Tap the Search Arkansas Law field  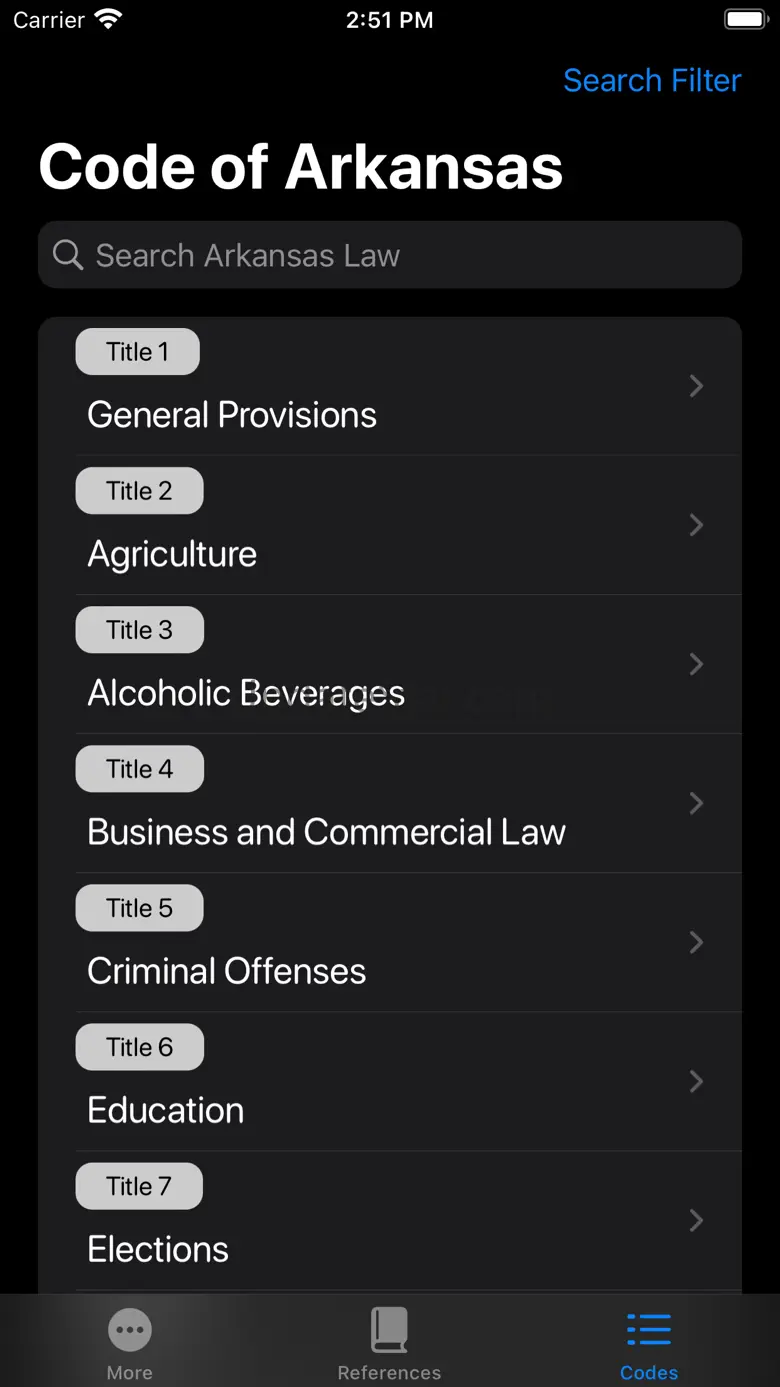pyautogui.click(x=390, y=255)
